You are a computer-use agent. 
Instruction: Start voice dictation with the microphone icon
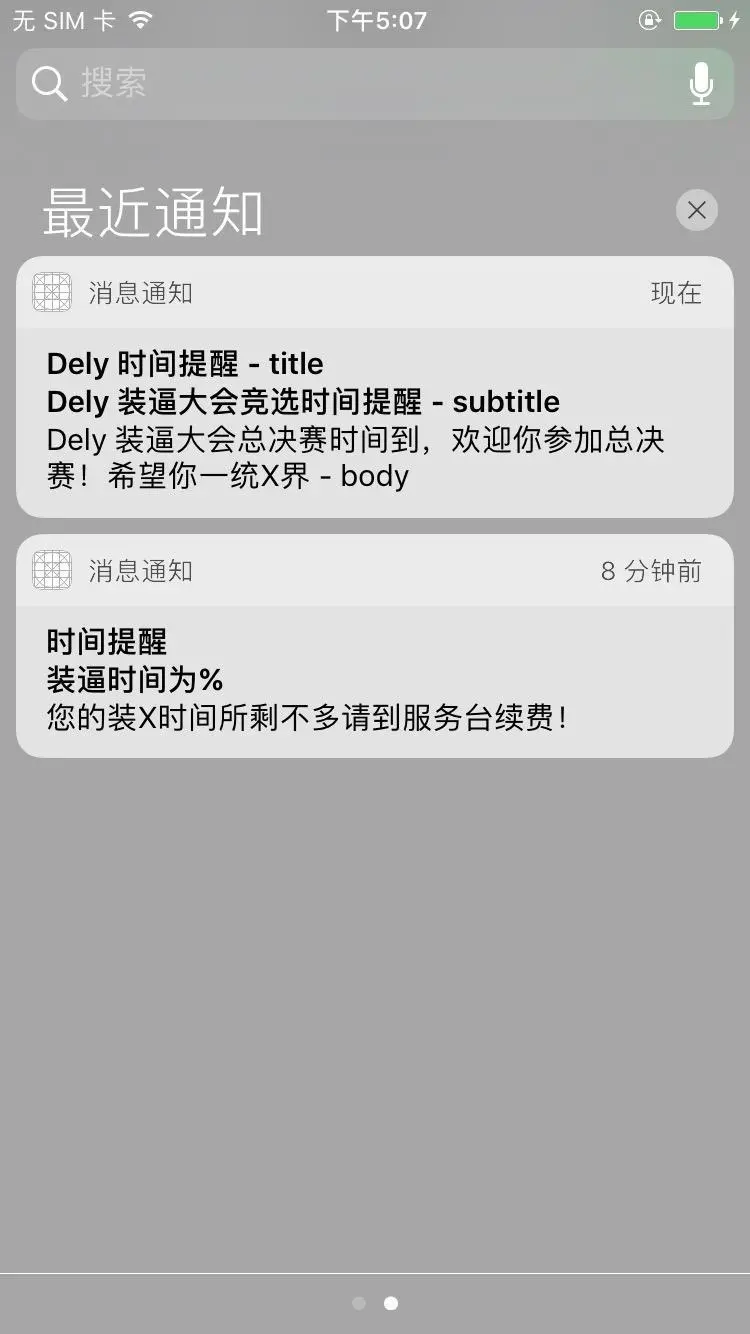[702, 83]
